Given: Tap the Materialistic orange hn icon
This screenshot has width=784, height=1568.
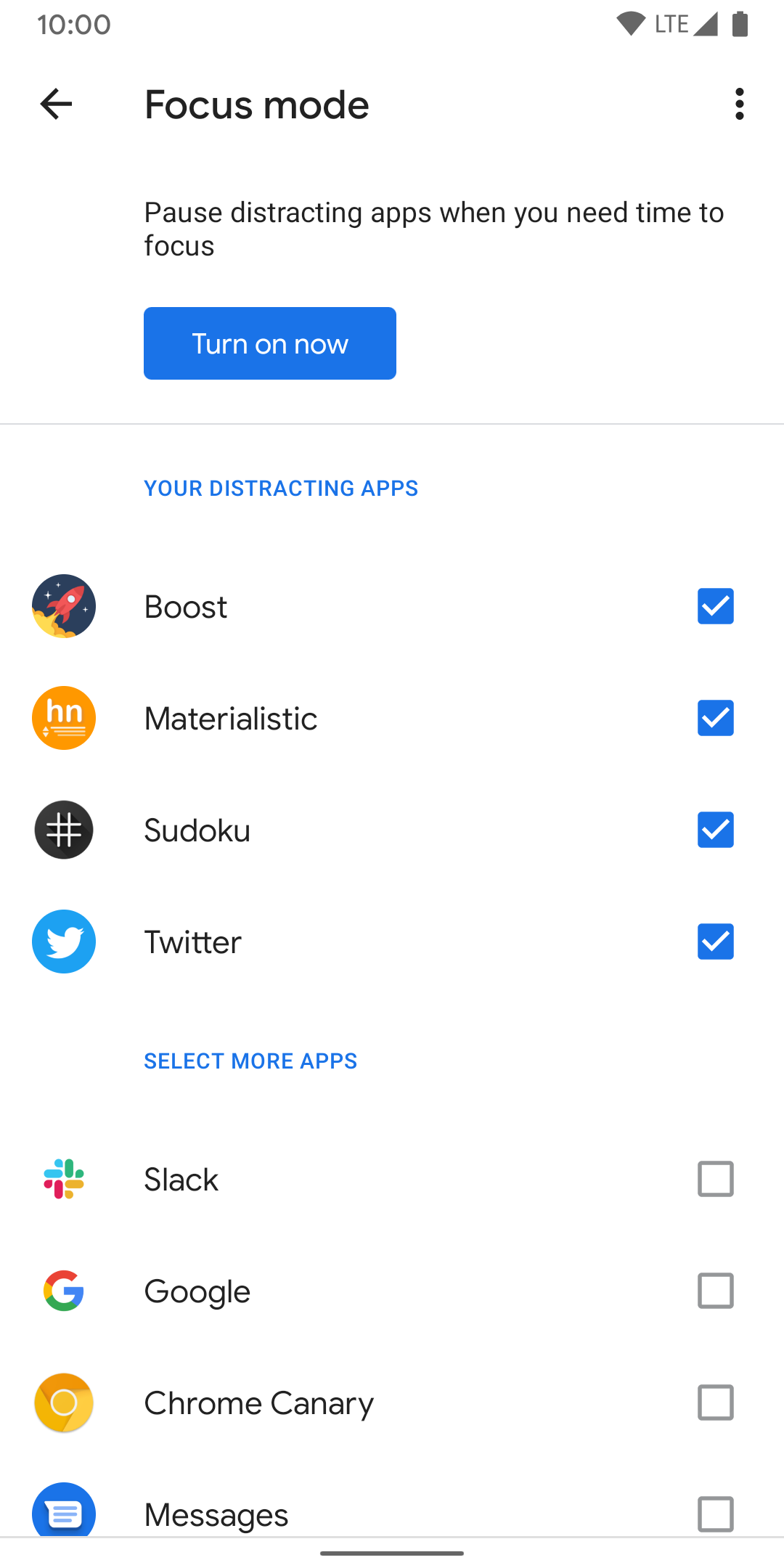Looking at the screenshot, I should point(64,717).
